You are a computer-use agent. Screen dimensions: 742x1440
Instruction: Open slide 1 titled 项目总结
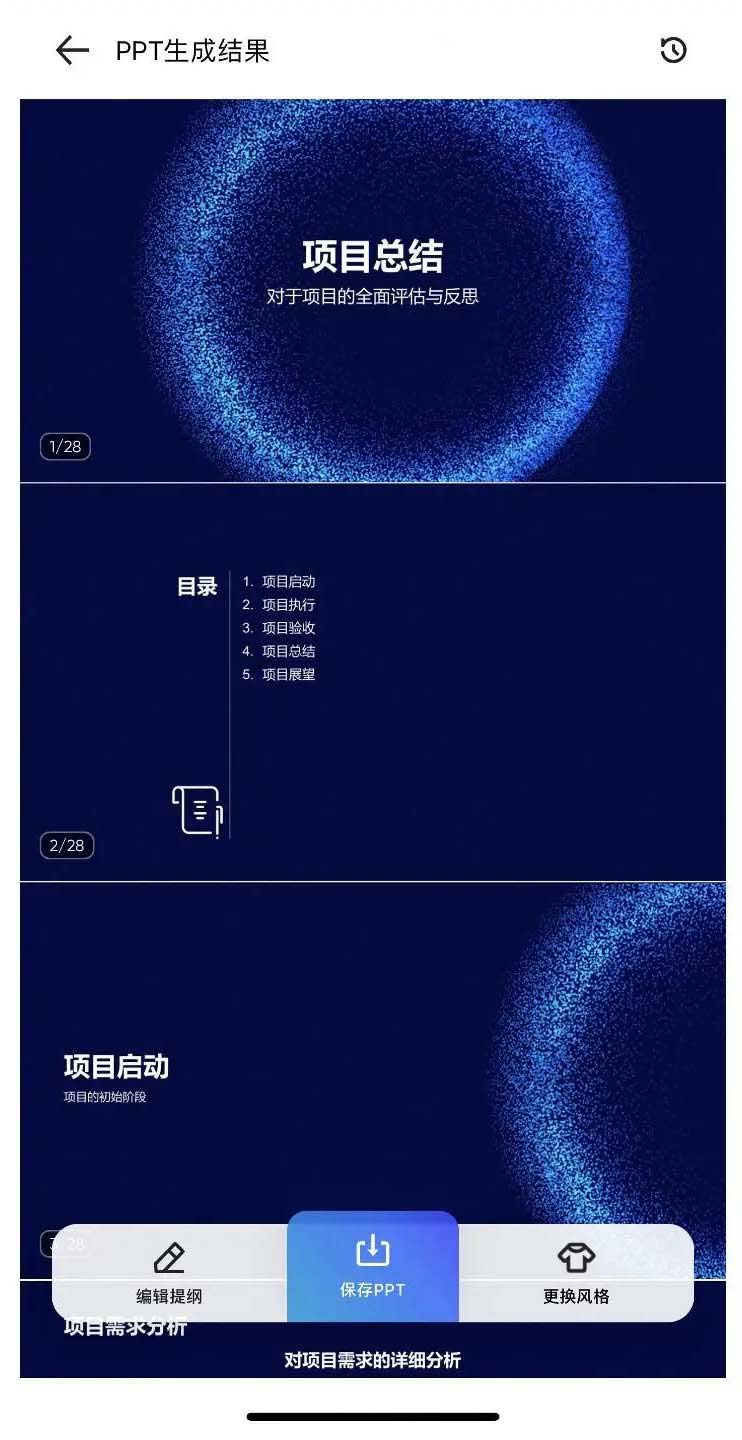pyautogui.click(x=372, y=290)
